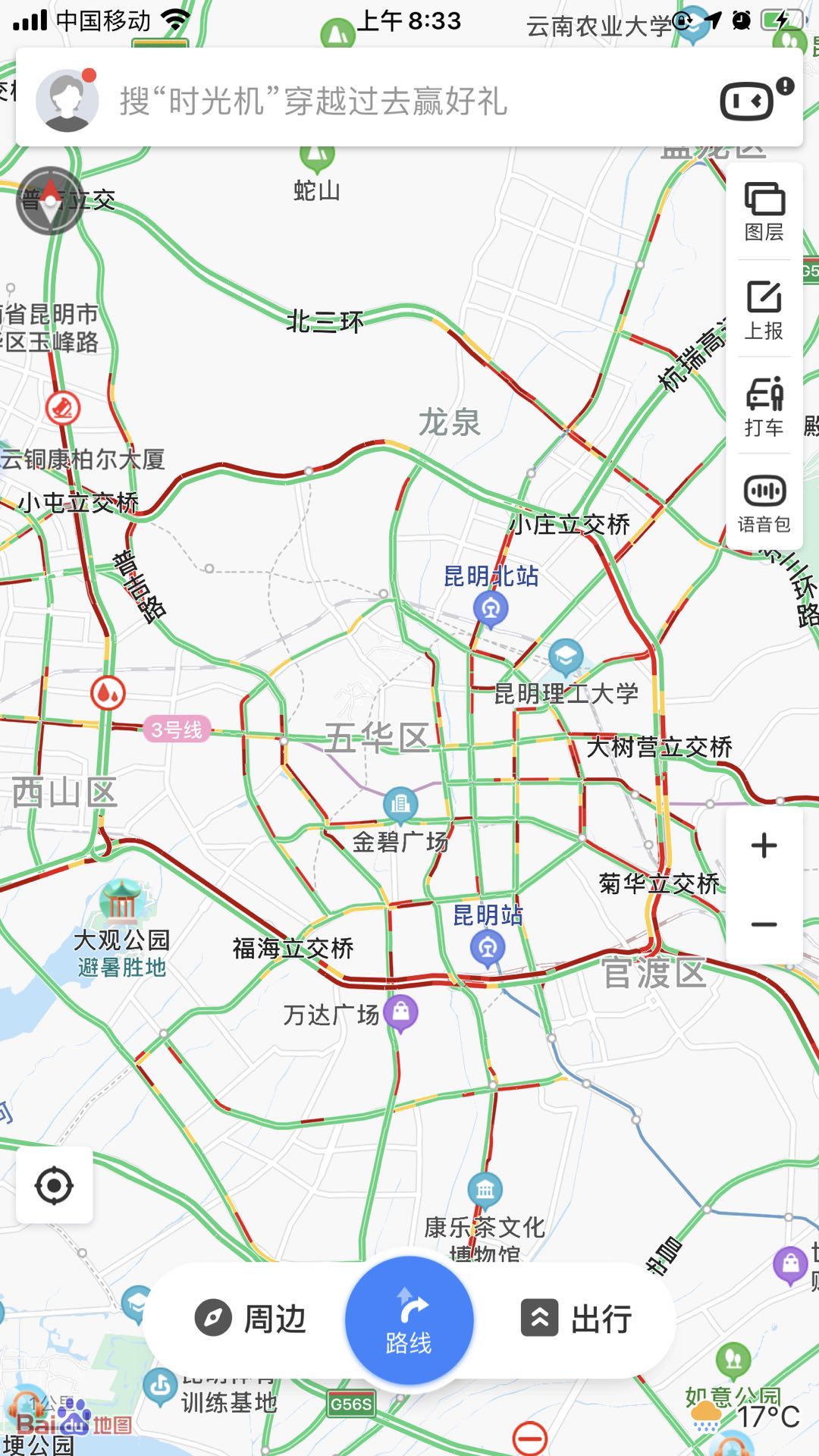Screen dimensions: 819x1456
Task: Tap the compass to reset map orientation
Action: [x=50, y=201]
